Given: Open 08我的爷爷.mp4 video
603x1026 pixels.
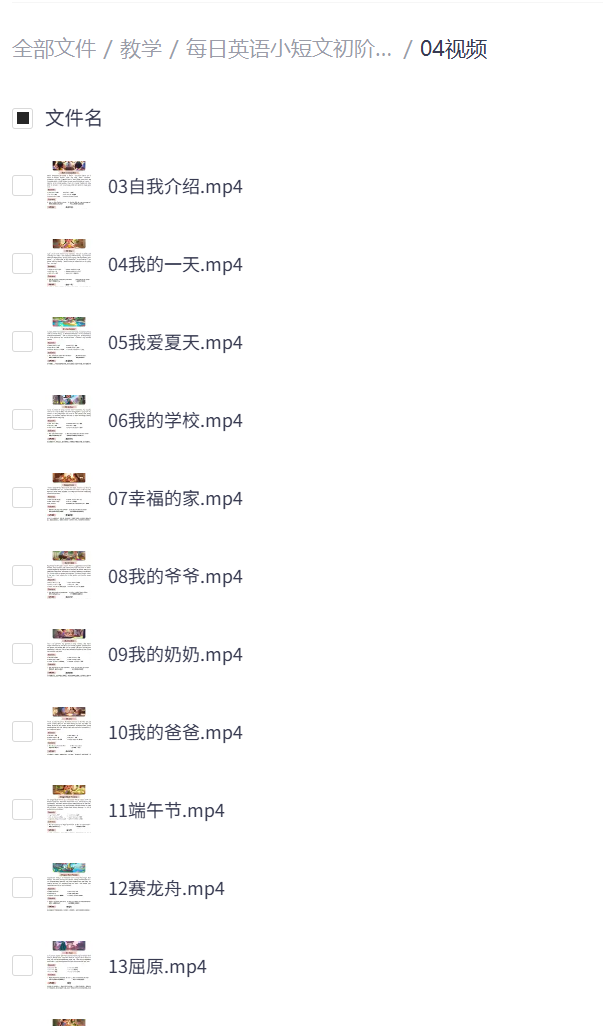Looking at the screenshot, I should [x=175, y=576].
